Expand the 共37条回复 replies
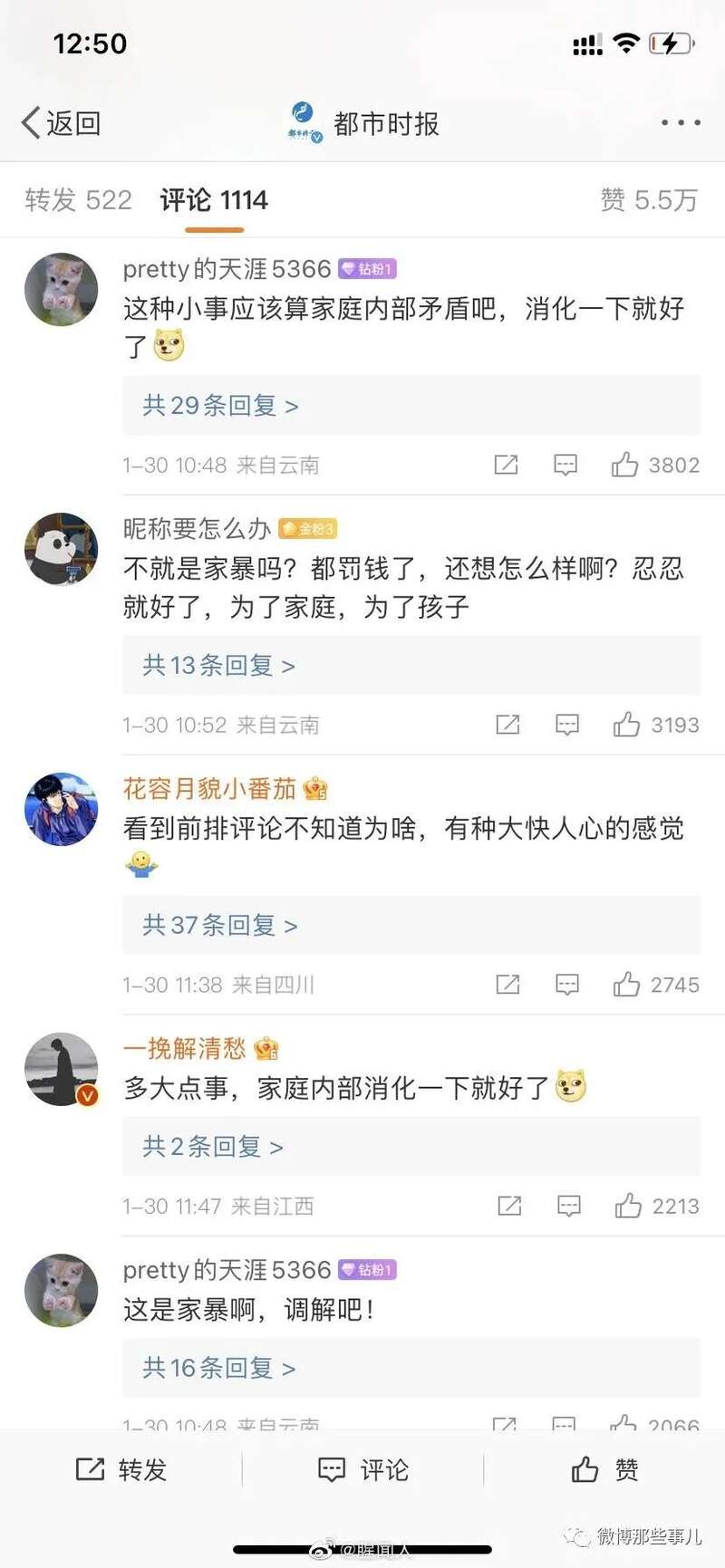The image size is (725, 1568). 220,926
